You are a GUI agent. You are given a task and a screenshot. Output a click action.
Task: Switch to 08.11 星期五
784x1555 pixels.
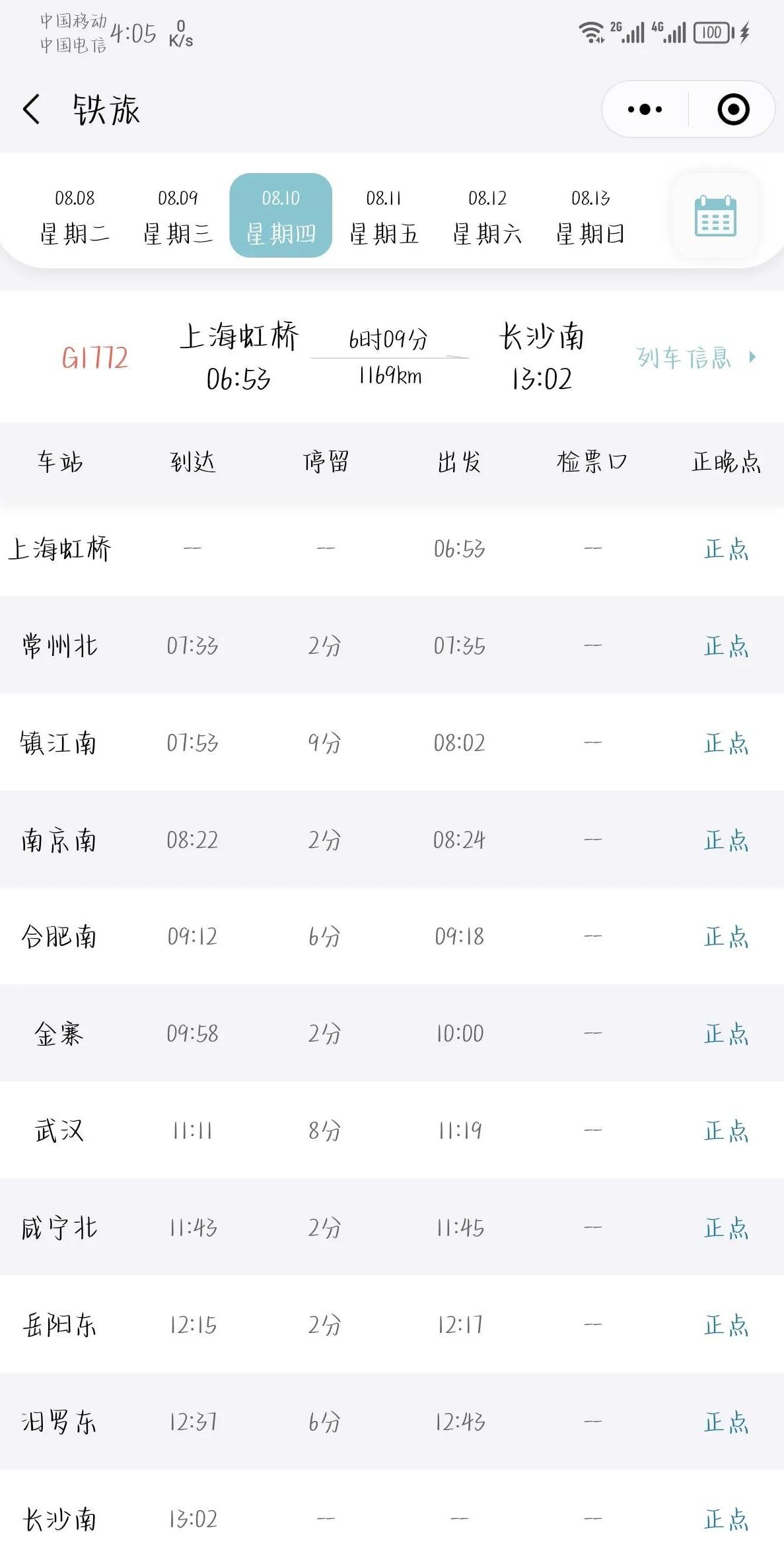pyautogui.click(x=384, y=216)
